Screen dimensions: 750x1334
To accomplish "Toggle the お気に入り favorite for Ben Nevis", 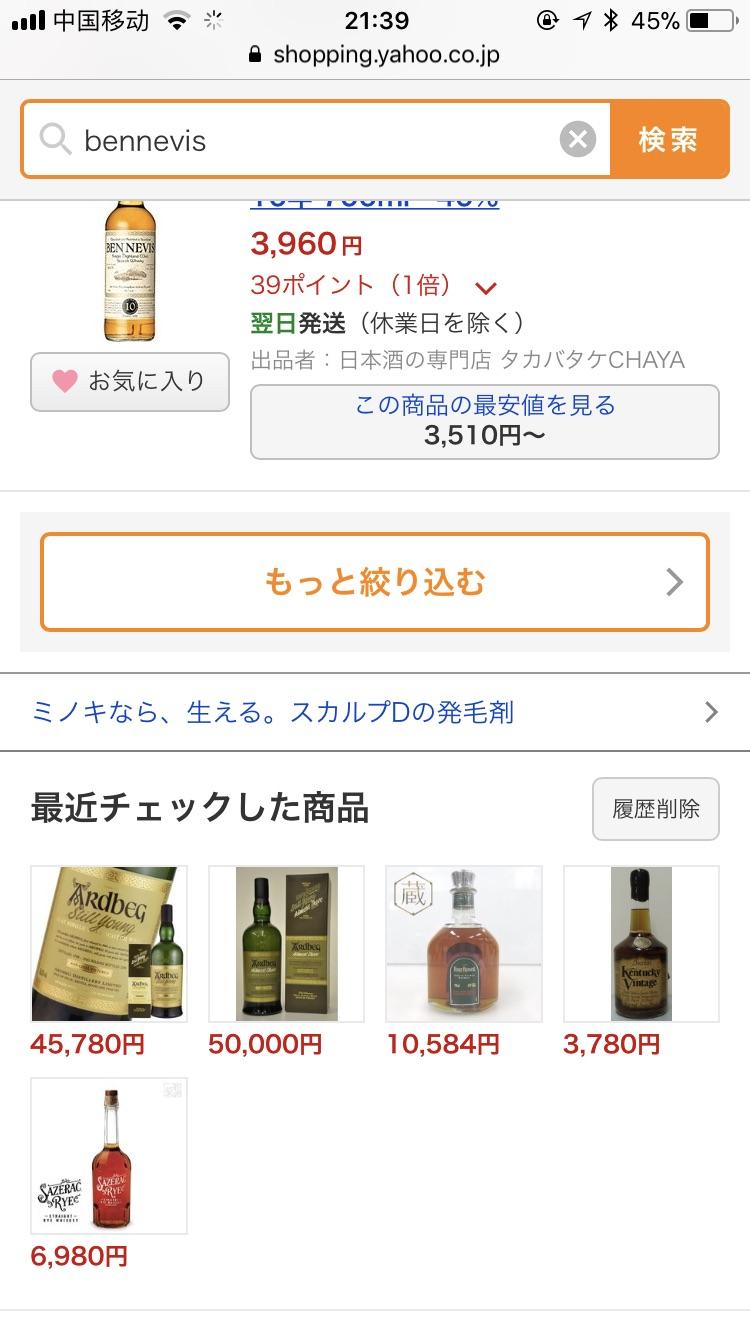I will click(129, 381).
